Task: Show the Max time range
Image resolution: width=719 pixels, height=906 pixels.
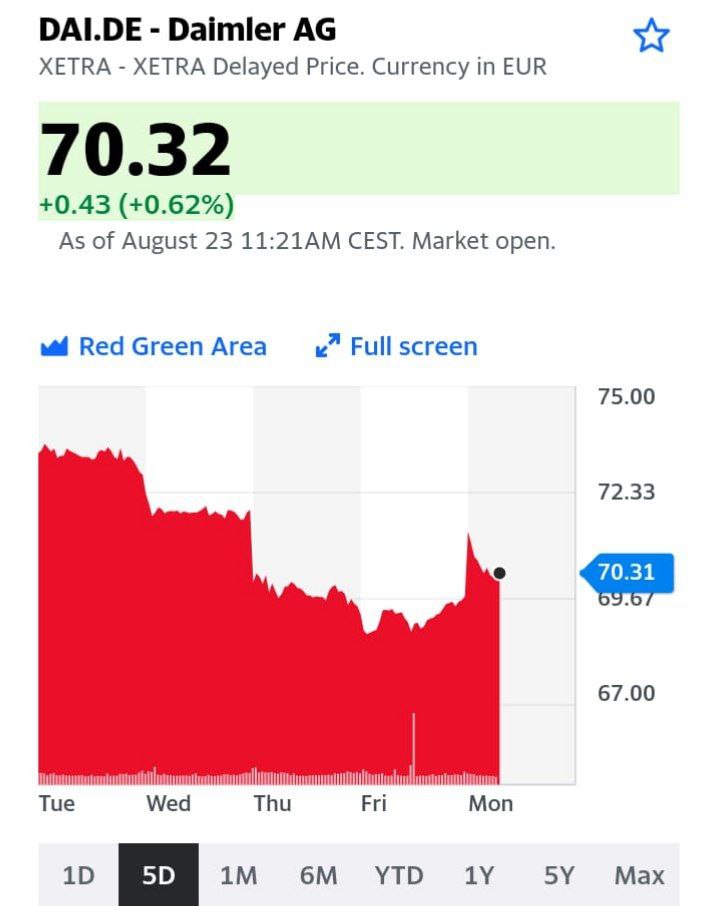Action: (x=639, y=876)
